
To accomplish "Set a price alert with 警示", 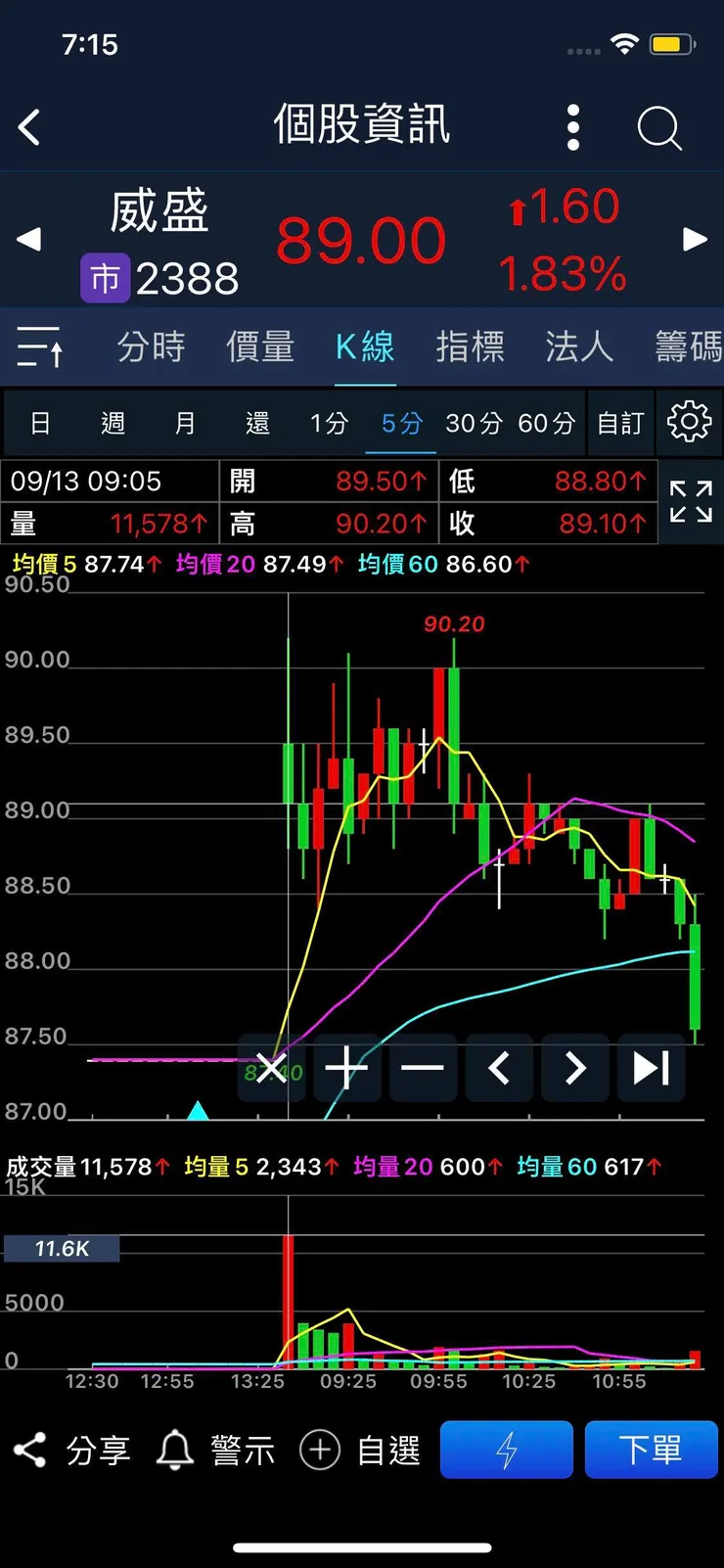I will point(215,1450).
